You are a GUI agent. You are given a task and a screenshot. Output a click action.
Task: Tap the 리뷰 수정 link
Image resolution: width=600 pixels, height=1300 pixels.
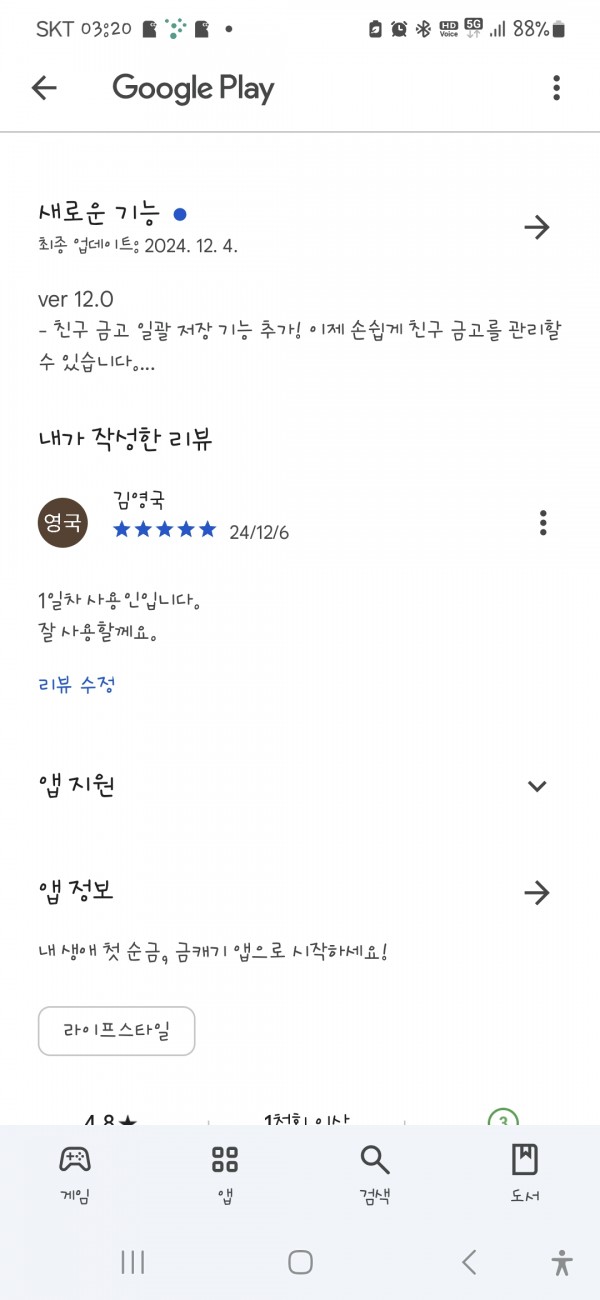76,685
